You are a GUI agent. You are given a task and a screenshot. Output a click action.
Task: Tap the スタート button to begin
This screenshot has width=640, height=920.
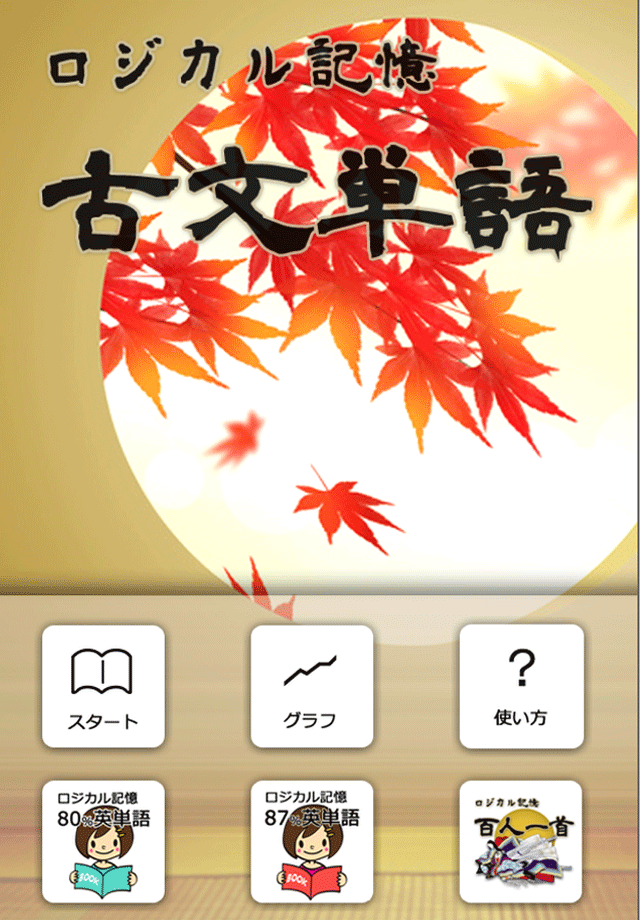pos(103,686)
